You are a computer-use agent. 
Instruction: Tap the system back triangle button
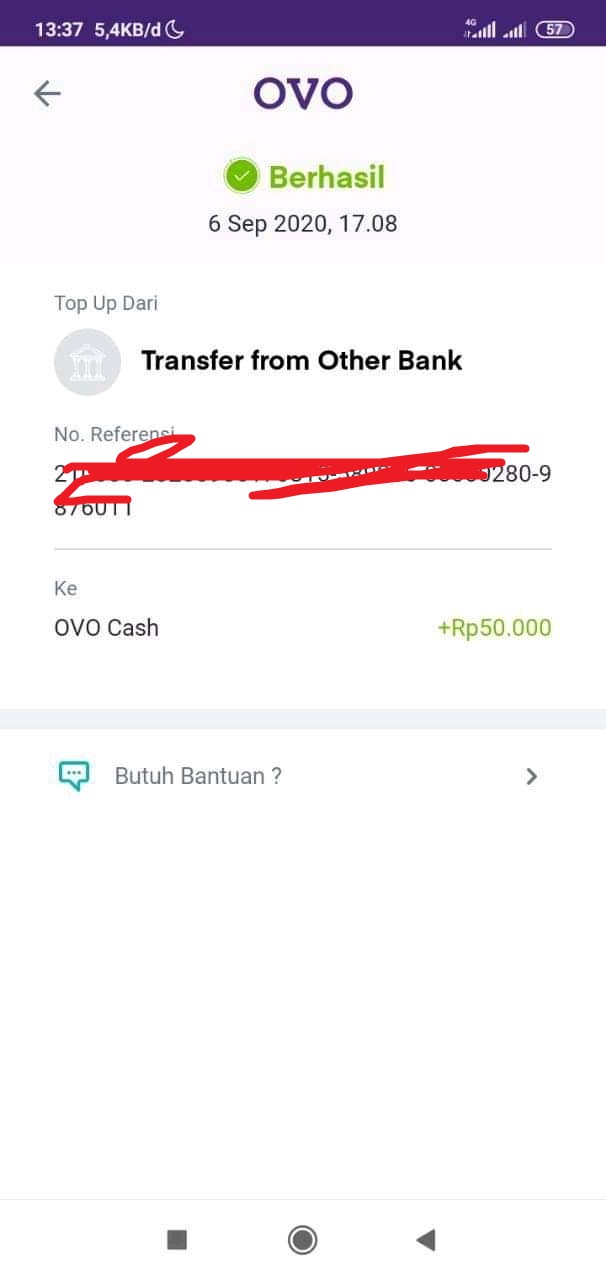[426, 1240]
